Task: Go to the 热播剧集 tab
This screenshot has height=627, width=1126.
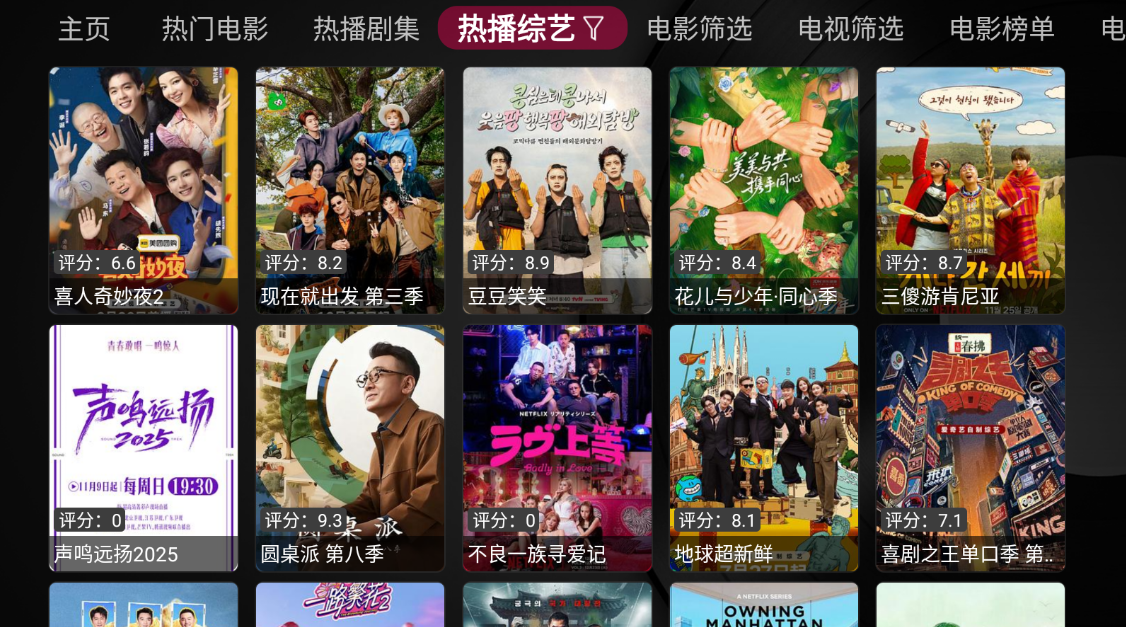Action: coord(366,29)
